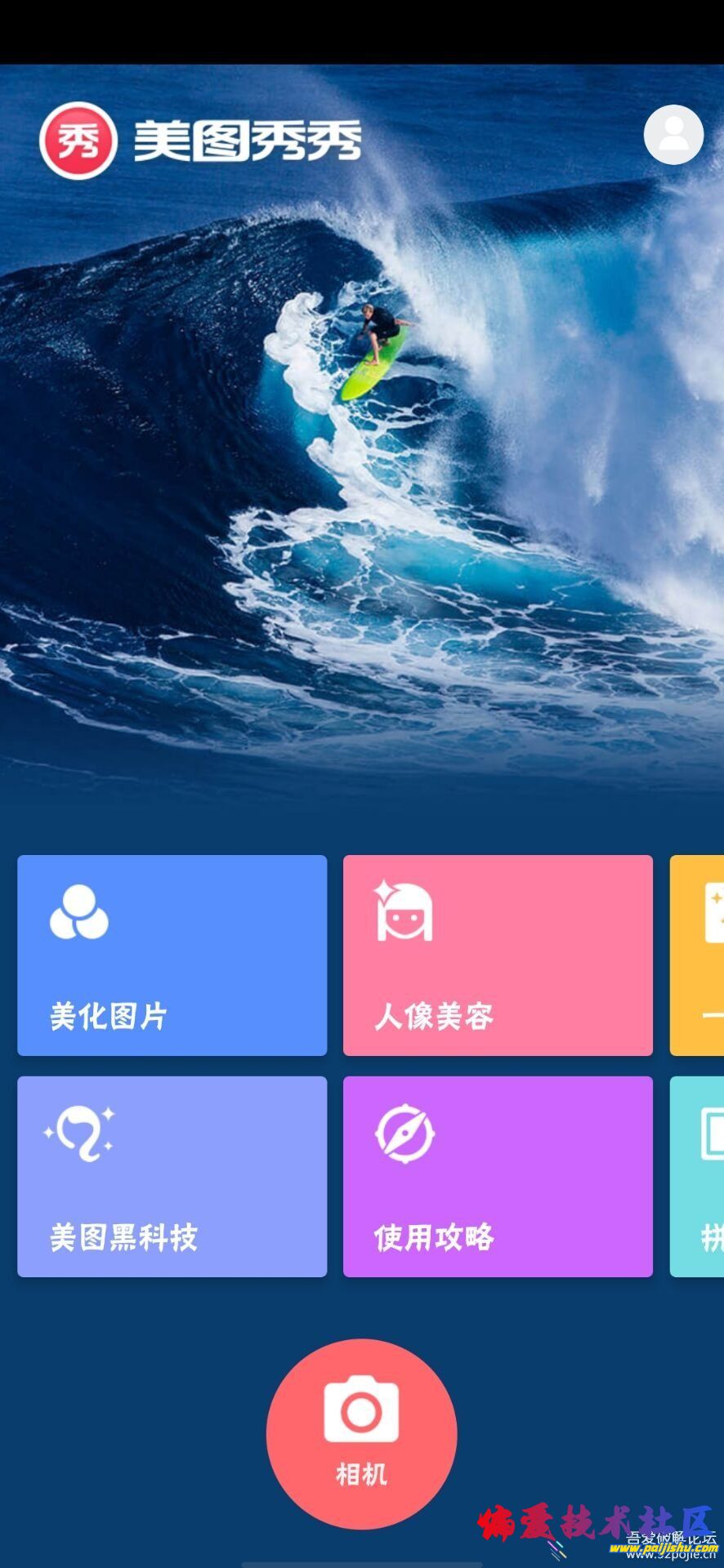Launch the 相机 camera button
The height and width of the screenshot is (1568, 724).
click(361, 1433)
